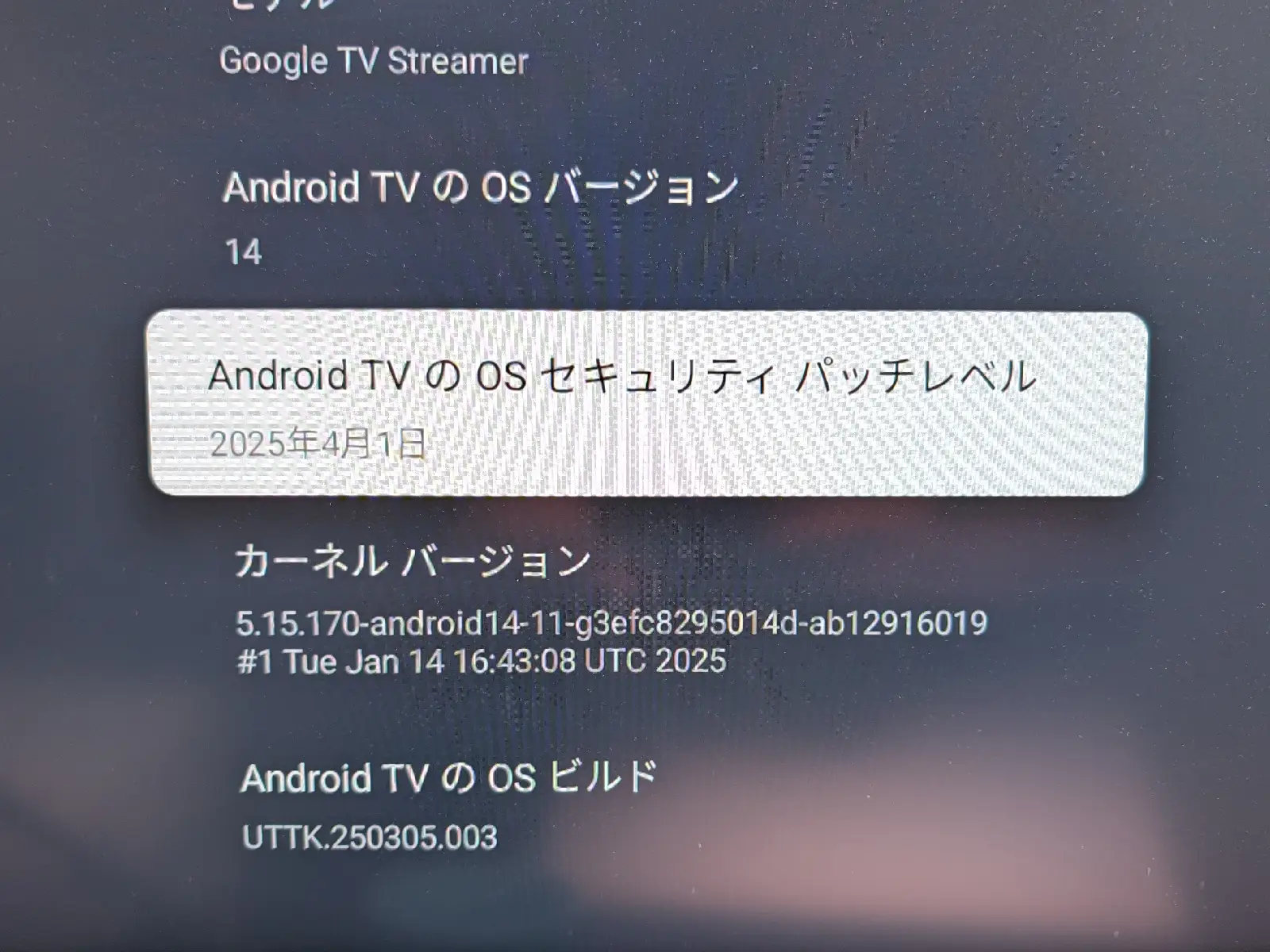
Task: Select the Android TV OS version row
Action: [481, 218]
